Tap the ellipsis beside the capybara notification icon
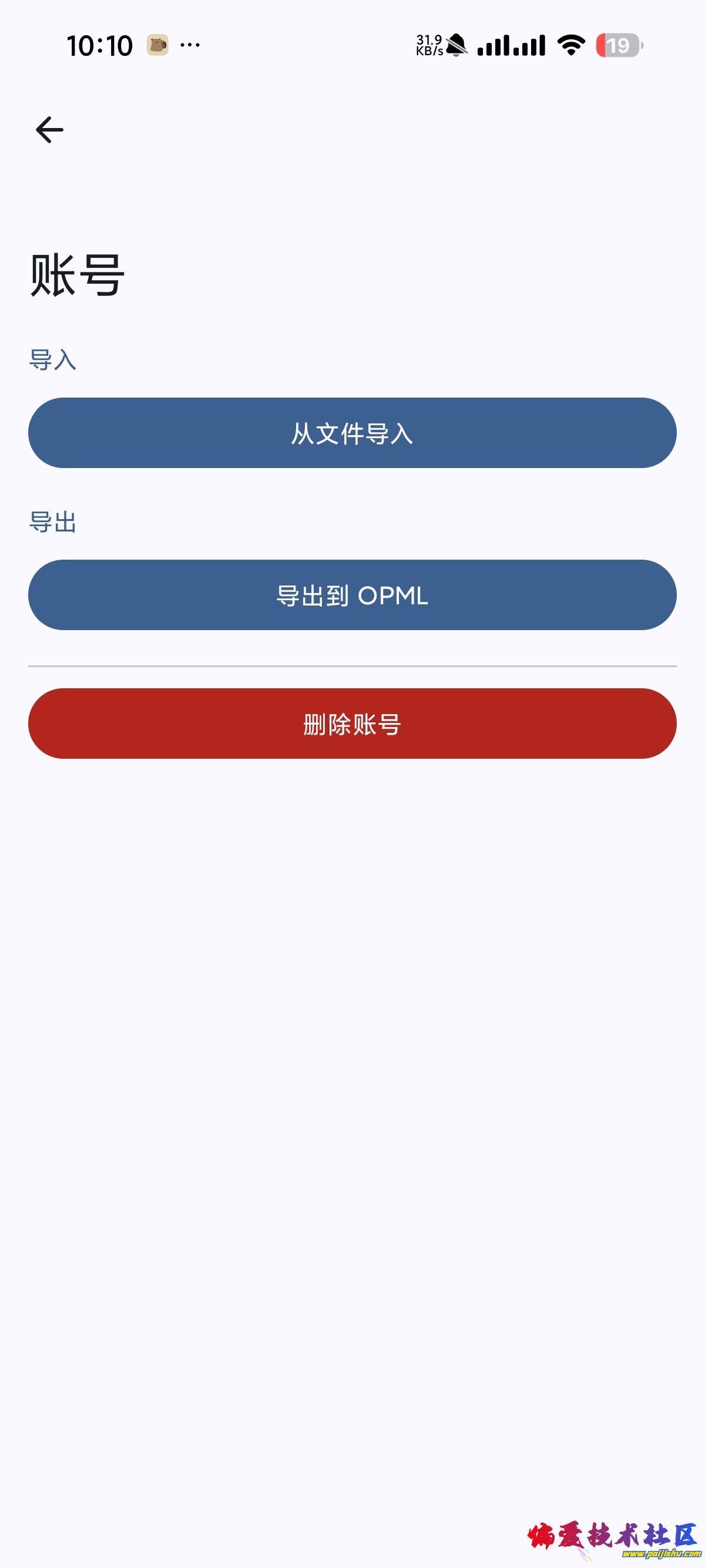 (x=189, y=45)
